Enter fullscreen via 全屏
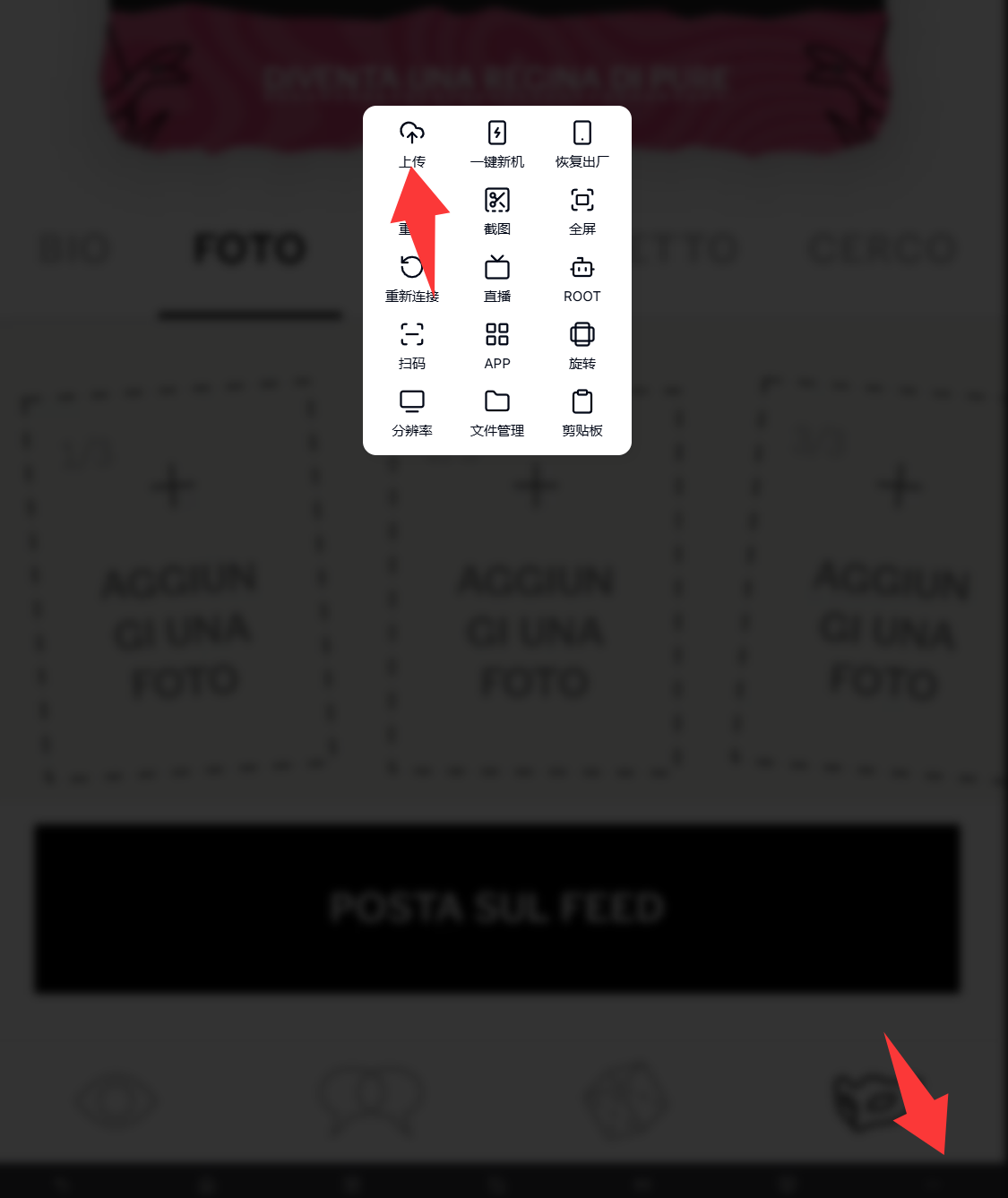Image resolution: width=1008 pixels, height=1198 pixels. (582, 211)
